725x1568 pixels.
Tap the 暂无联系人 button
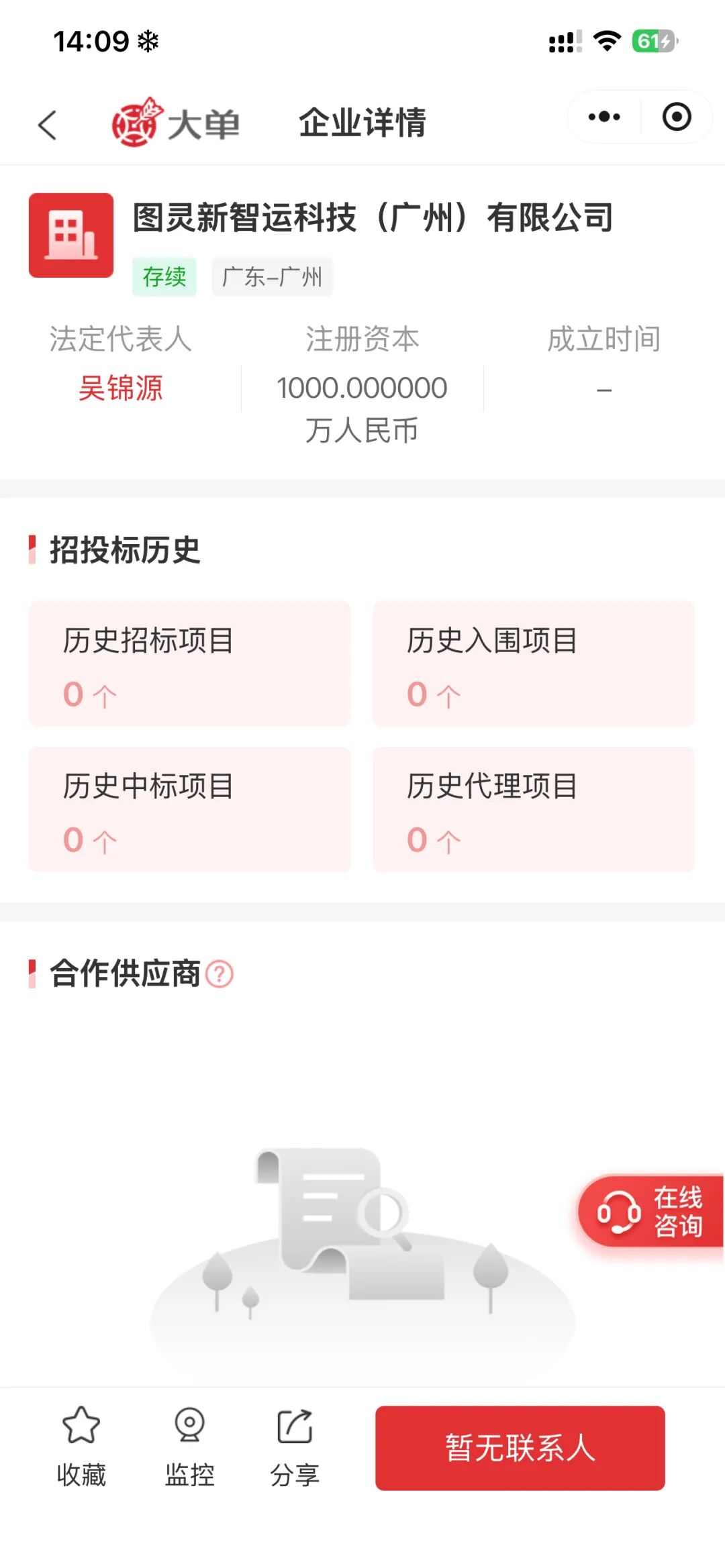[x=520, y=1448]
